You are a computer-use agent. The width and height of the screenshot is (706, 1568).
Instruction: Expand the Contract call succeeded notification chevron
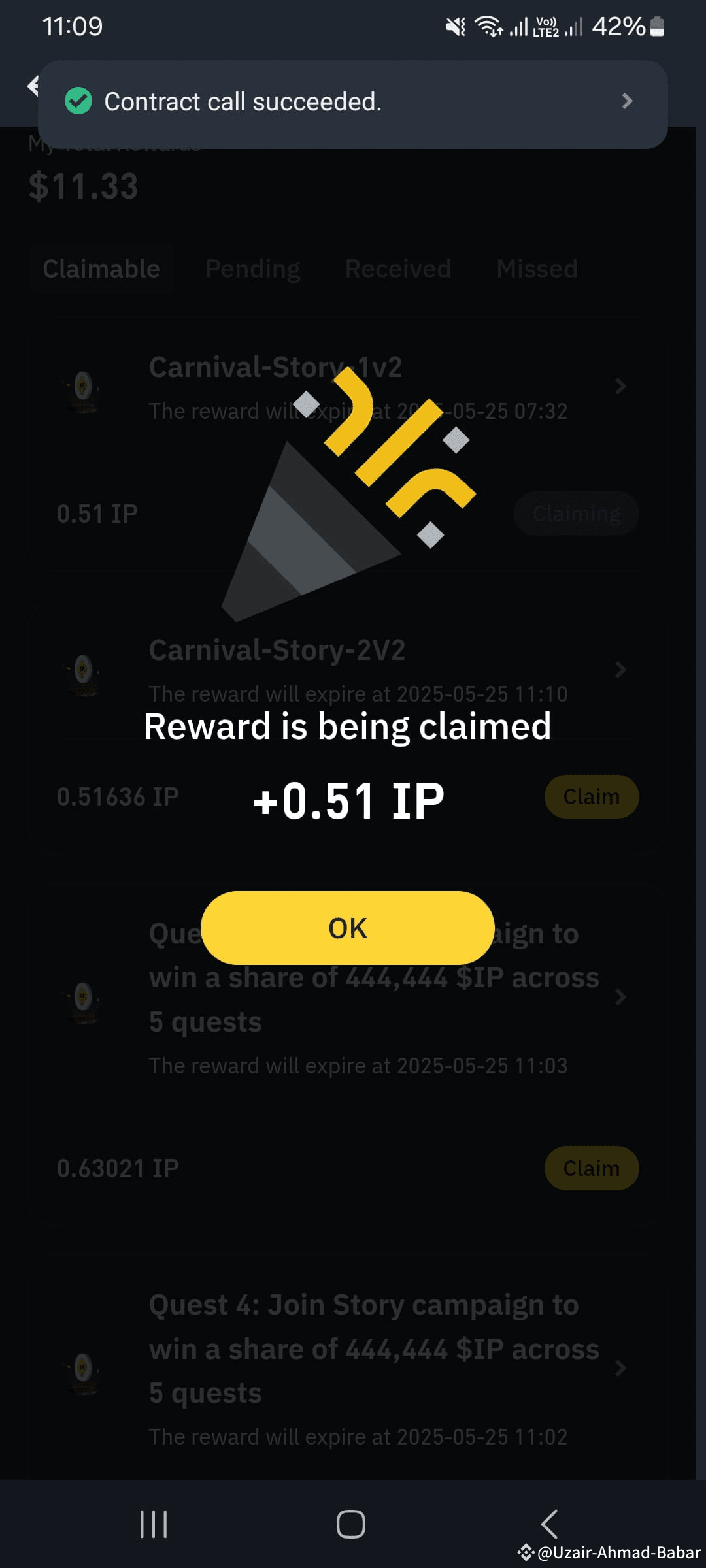627,101
